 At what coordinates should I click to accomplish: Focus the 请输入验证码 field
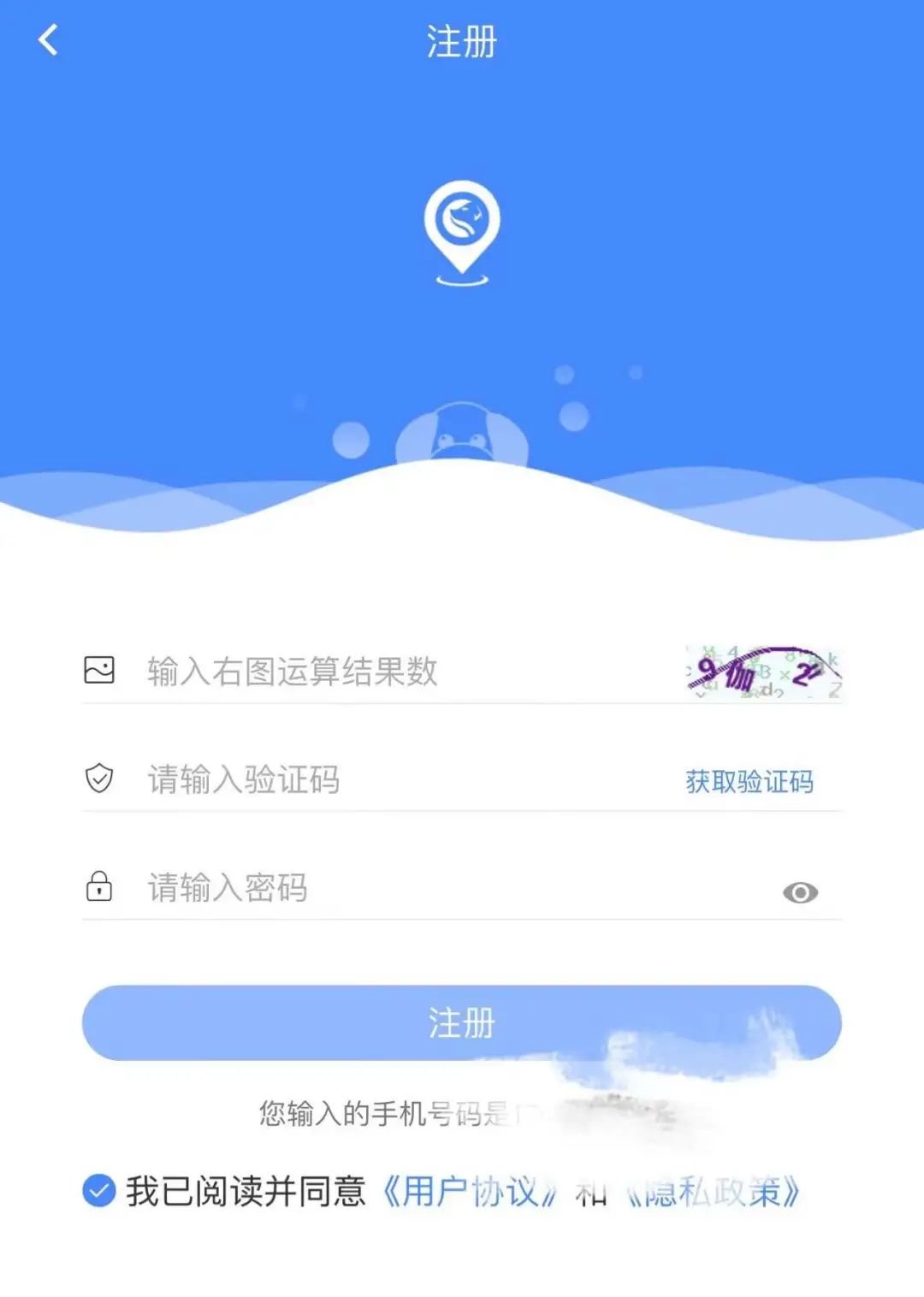click(x=385, y=779)
